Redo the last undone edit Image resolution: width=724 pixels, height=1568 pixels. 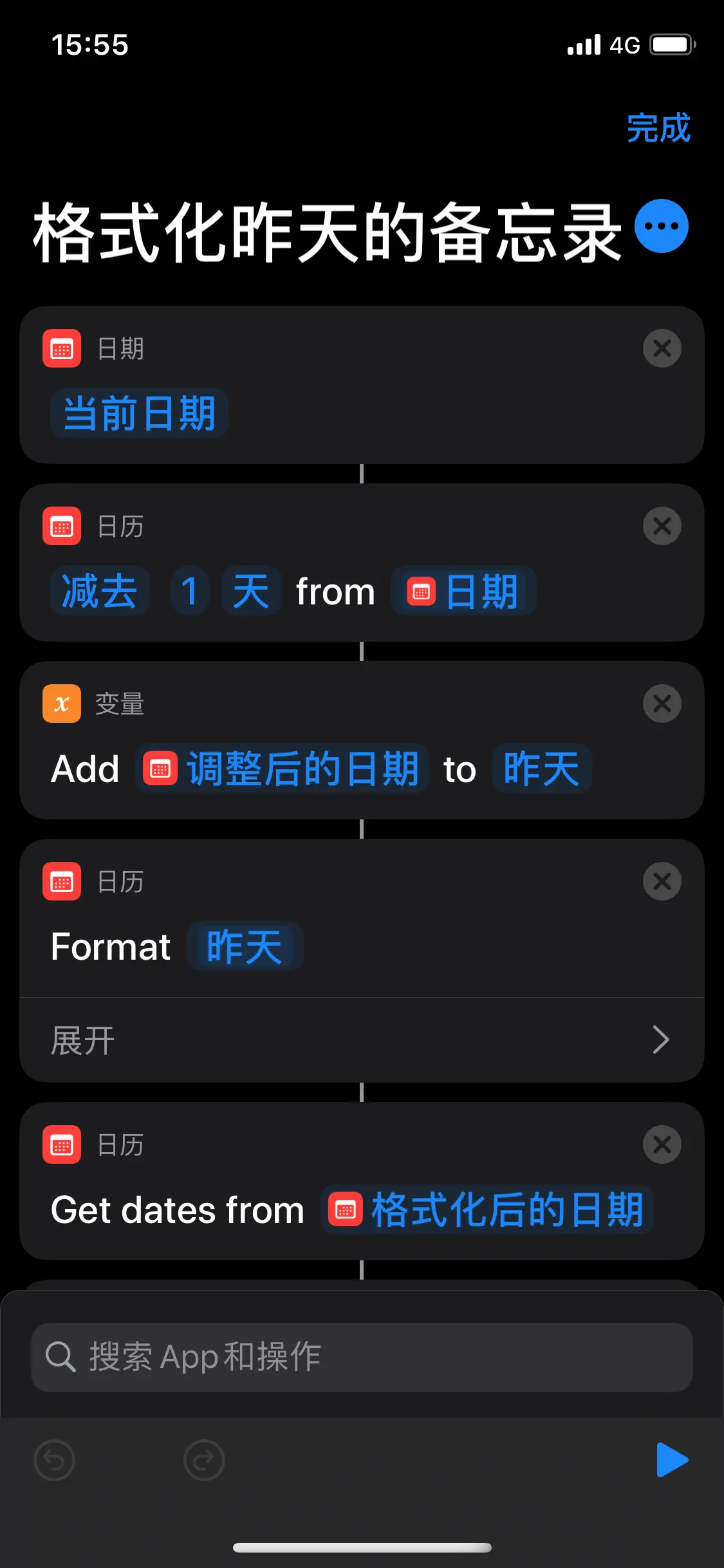(204, 1460)
